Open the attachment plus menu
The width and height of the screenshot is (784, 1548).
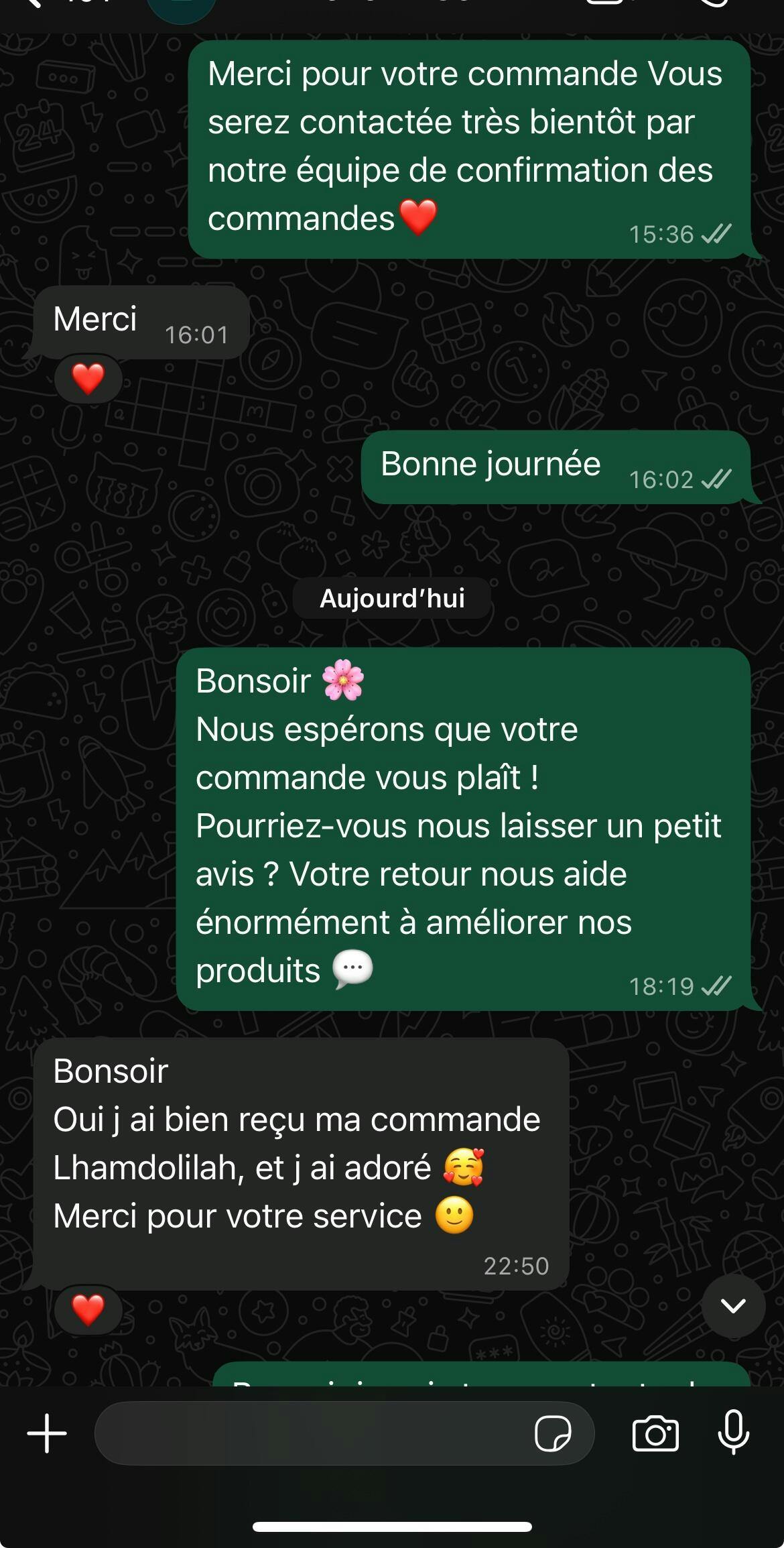point(47,1433)
